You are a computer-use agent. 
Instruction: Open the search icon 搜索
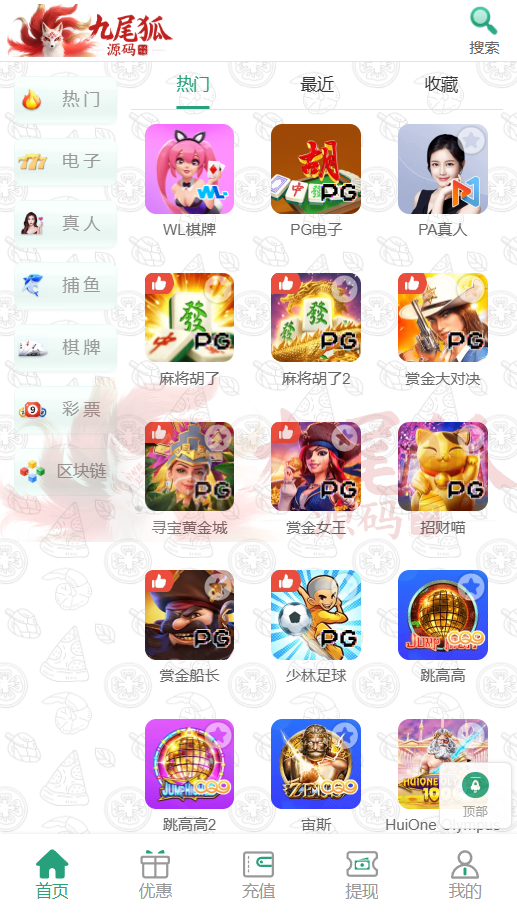click(484, 30)
